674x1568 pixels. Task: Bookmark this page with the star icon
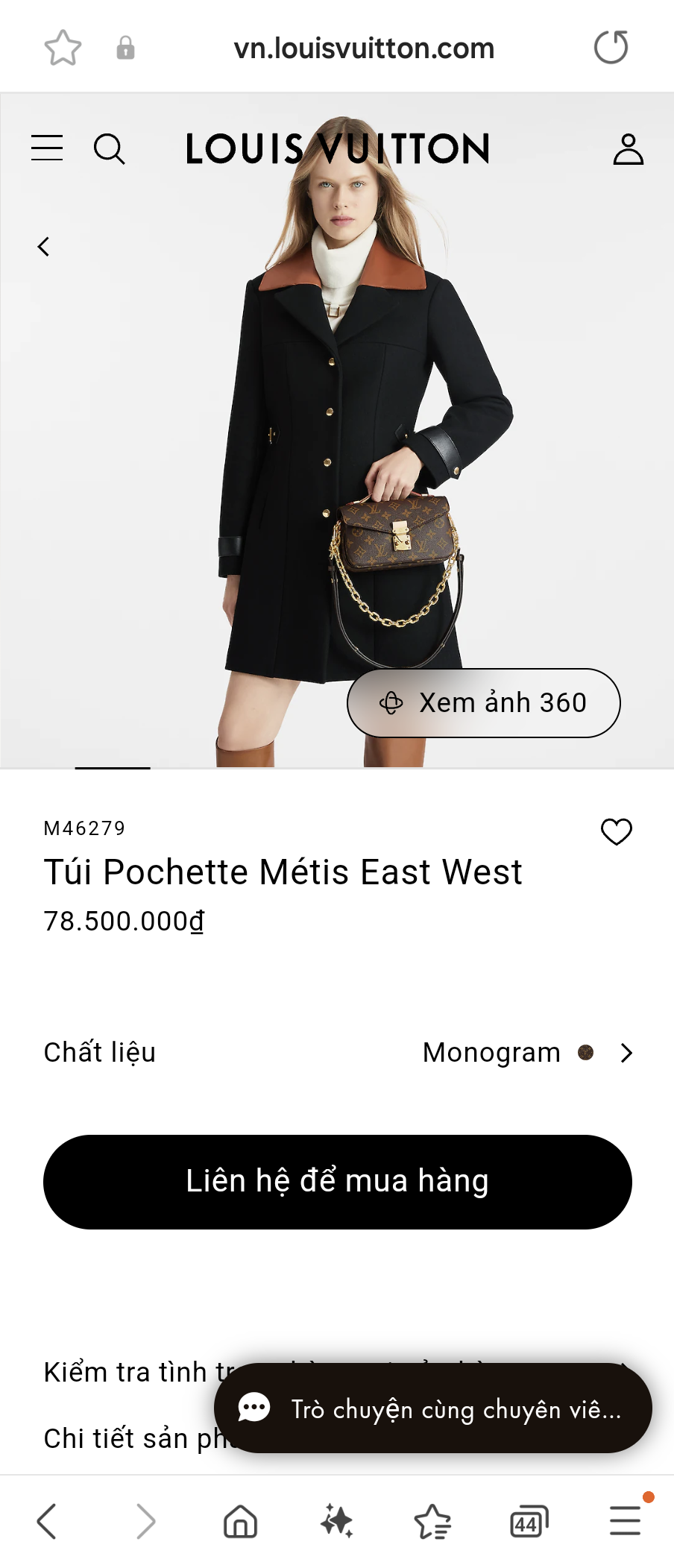pyautogui.click(x=63, y=47)
